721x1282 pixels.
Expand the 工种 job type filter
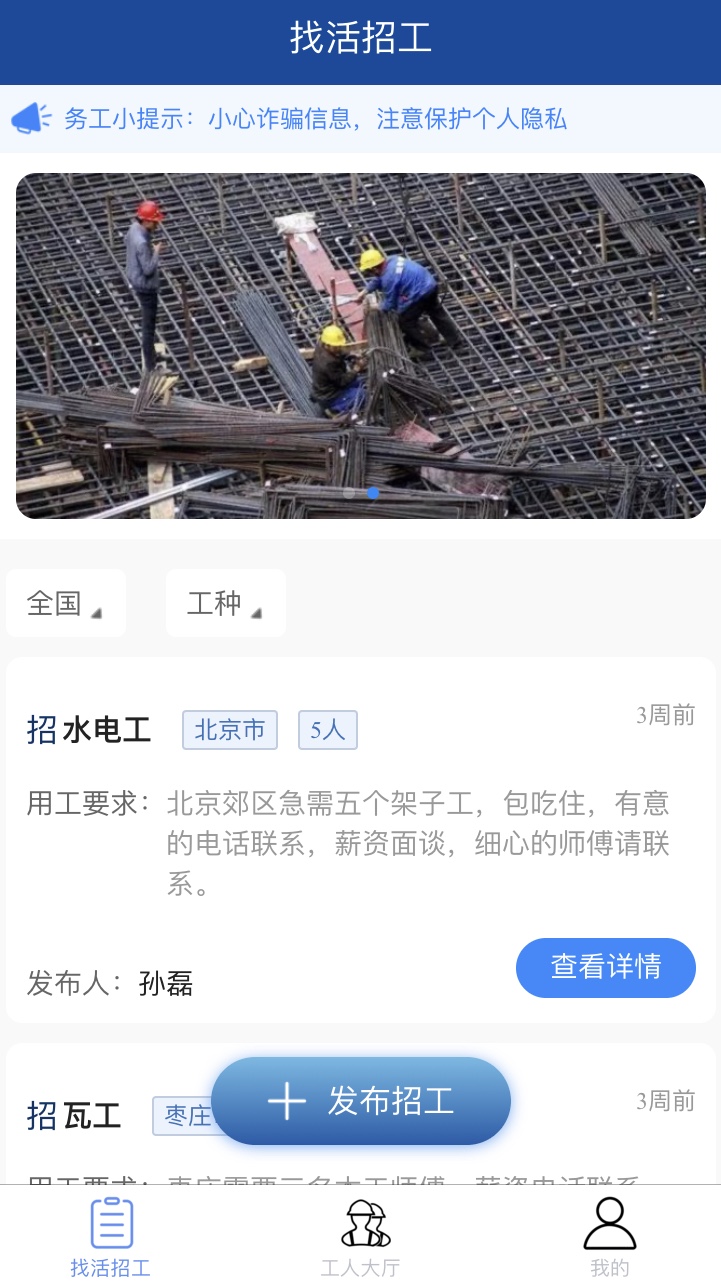(226, 603)
